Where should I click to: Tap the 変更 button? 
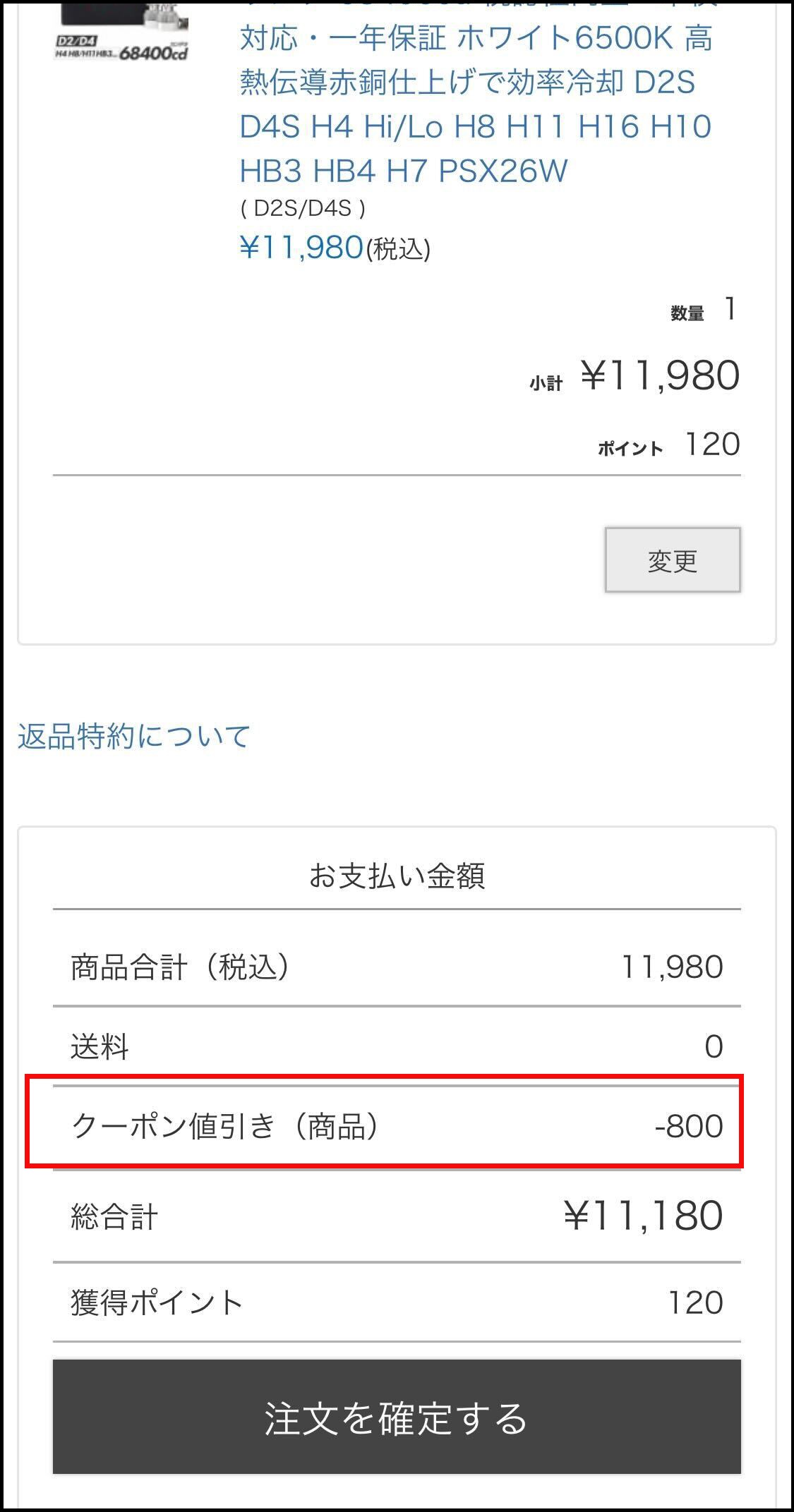click(x=672, y=560)
